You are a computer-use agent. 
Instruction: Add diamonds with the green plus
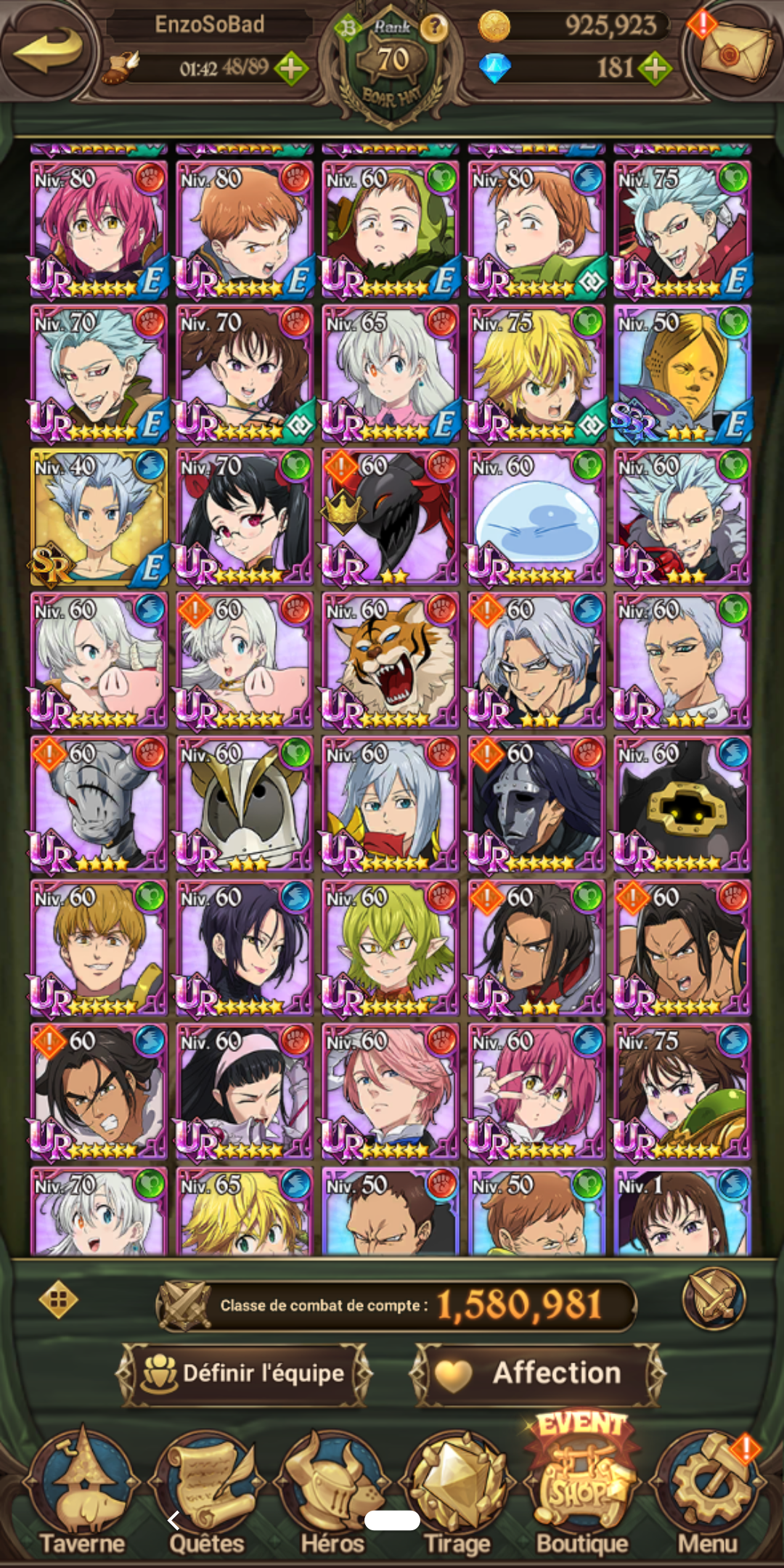(655, 69)
